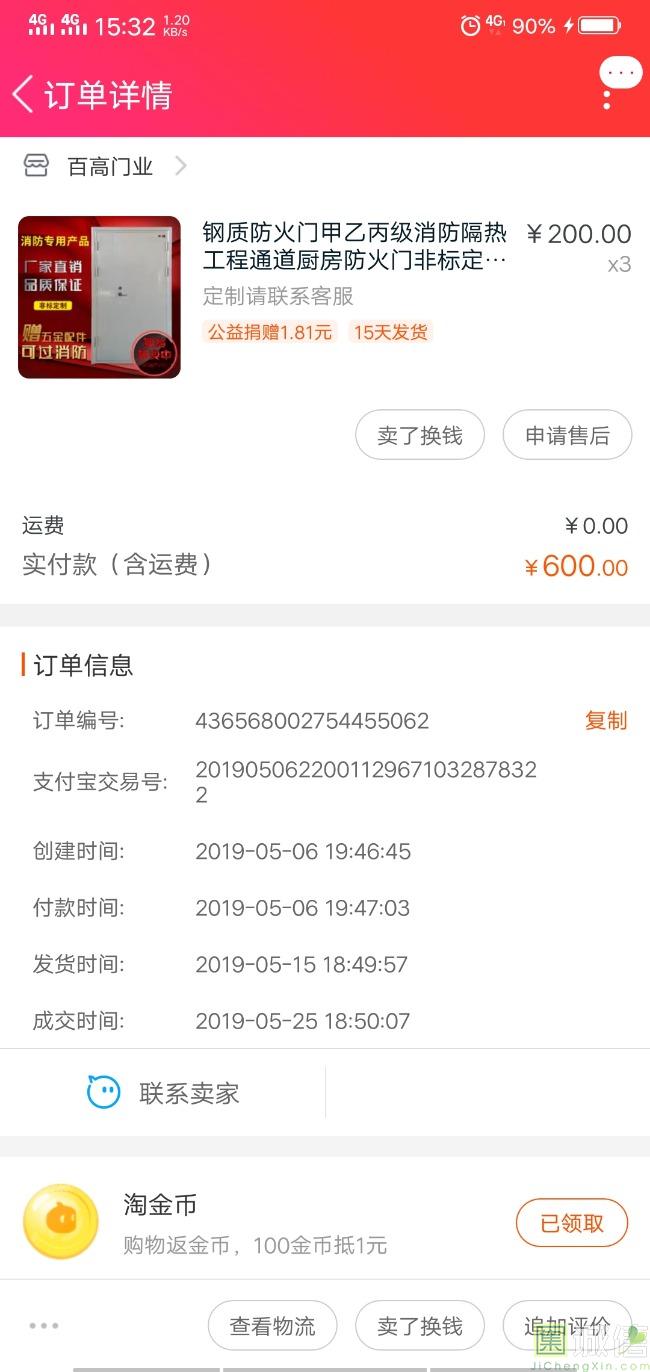Screen dimensions: 650x1372
Task: Open the 钢质防火门 product image
Action: 99,297
